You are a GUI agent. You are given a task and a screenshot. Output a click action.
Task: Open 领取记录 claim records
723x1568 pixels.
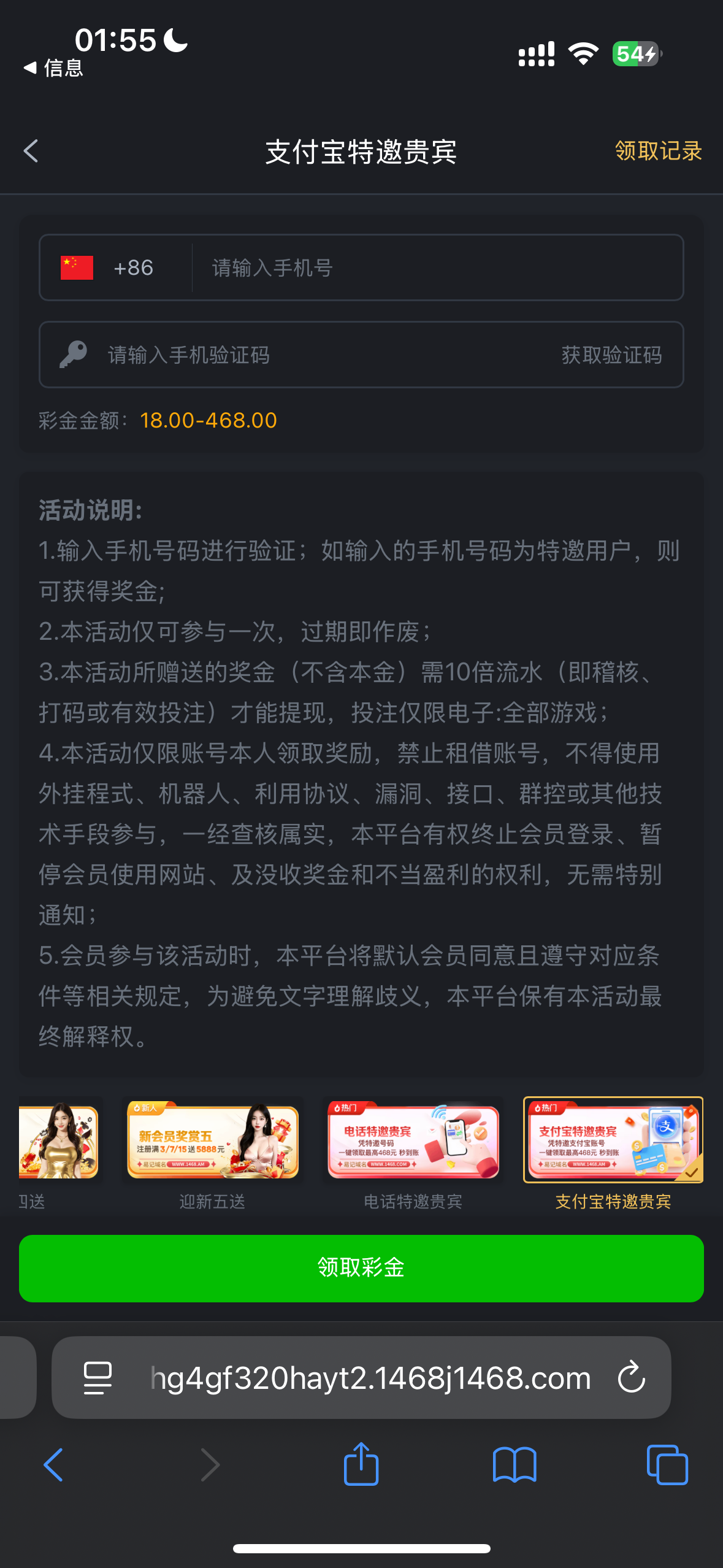(657, 151)
